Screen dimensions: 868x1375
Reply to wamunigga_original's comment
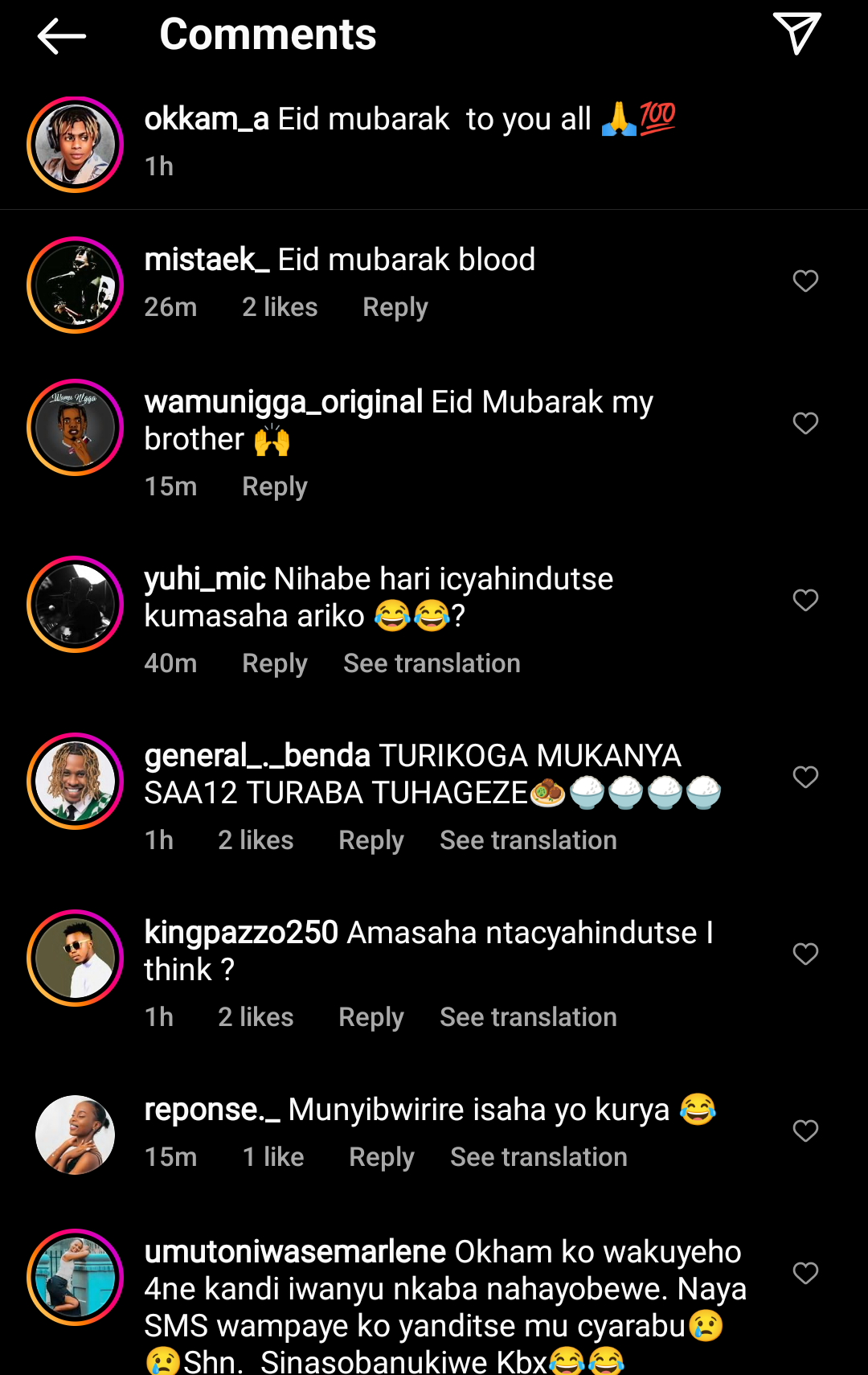point(274,486)
